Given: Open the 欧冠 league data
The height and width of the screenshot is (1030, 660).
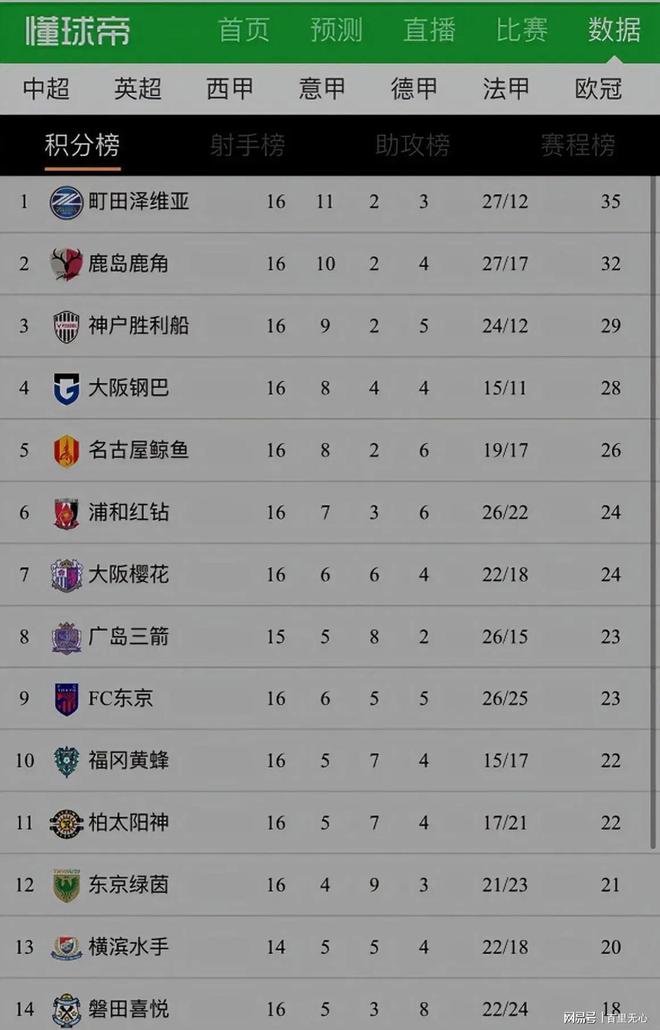Looking at the screenshot, I should tap(598, 89).
